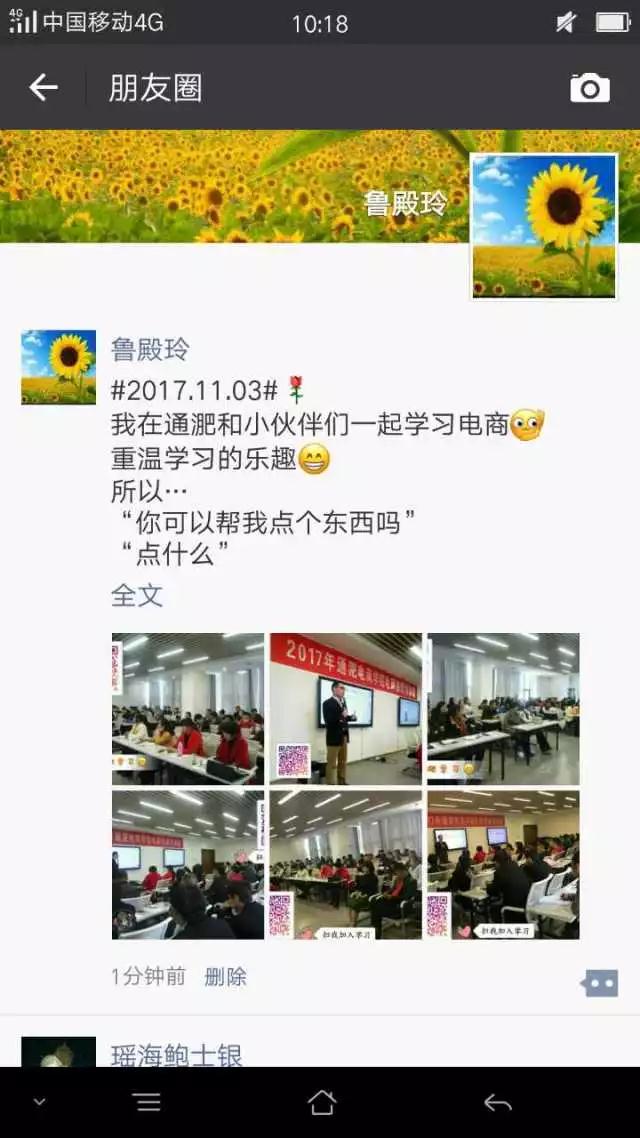The image size is (640, 1138).
Task: Tap the system home button
Action: coord(321,1103)
